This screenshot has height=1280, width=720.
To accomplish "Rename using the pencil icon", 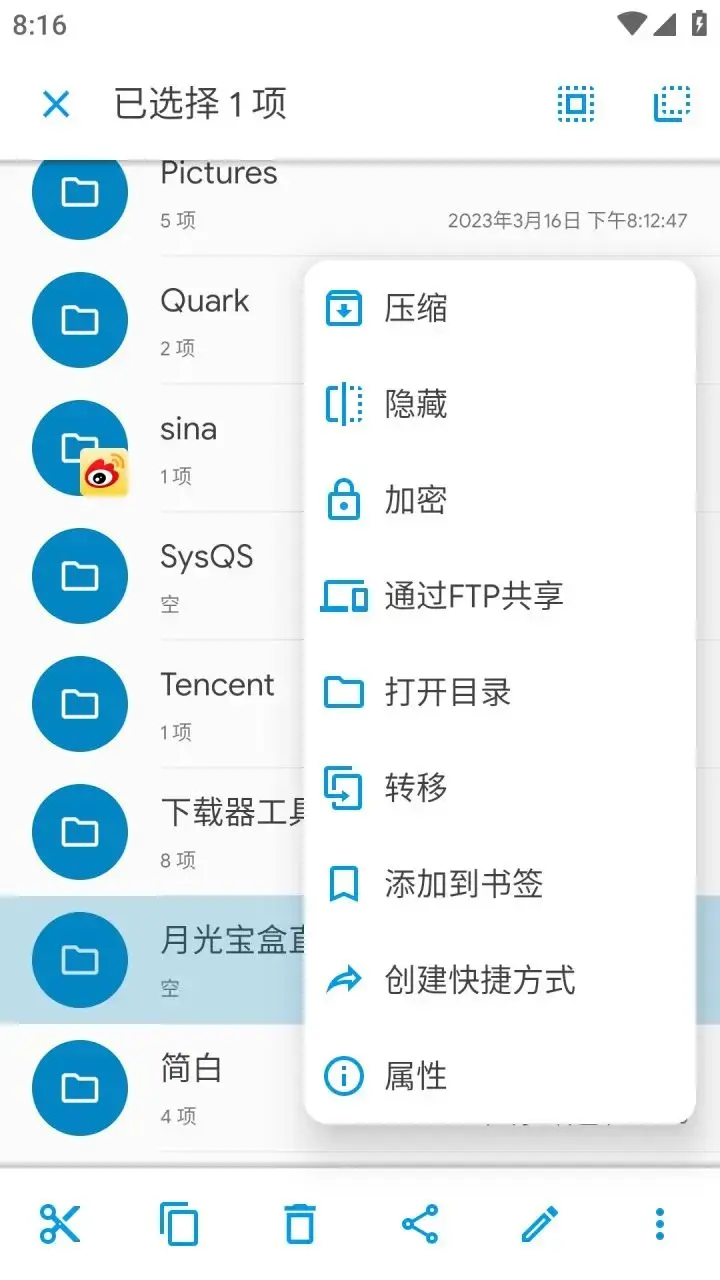I will coord(540,1223).
